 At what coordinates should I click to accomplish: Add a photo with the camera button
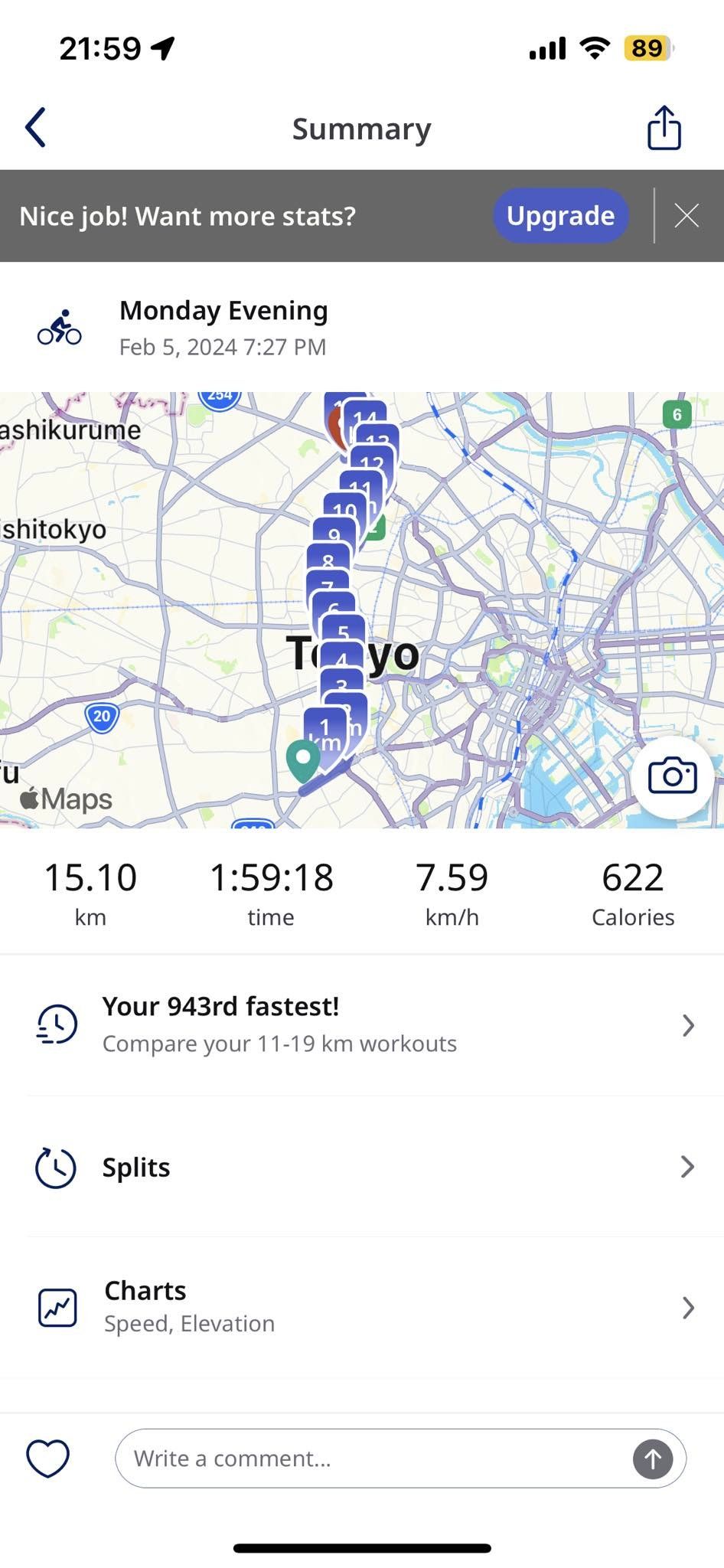672,776
